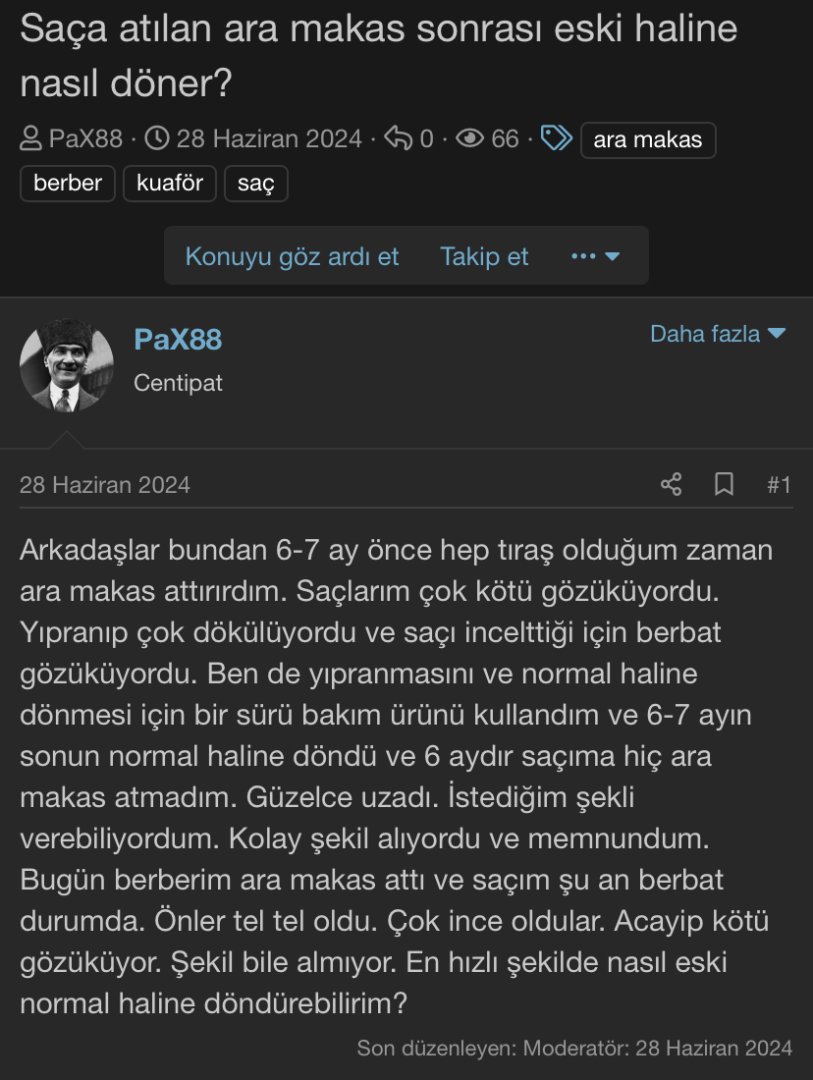Open the 'ara makas' tag
This screenshot has width=813, height=1080.
[x=647, y=140]
